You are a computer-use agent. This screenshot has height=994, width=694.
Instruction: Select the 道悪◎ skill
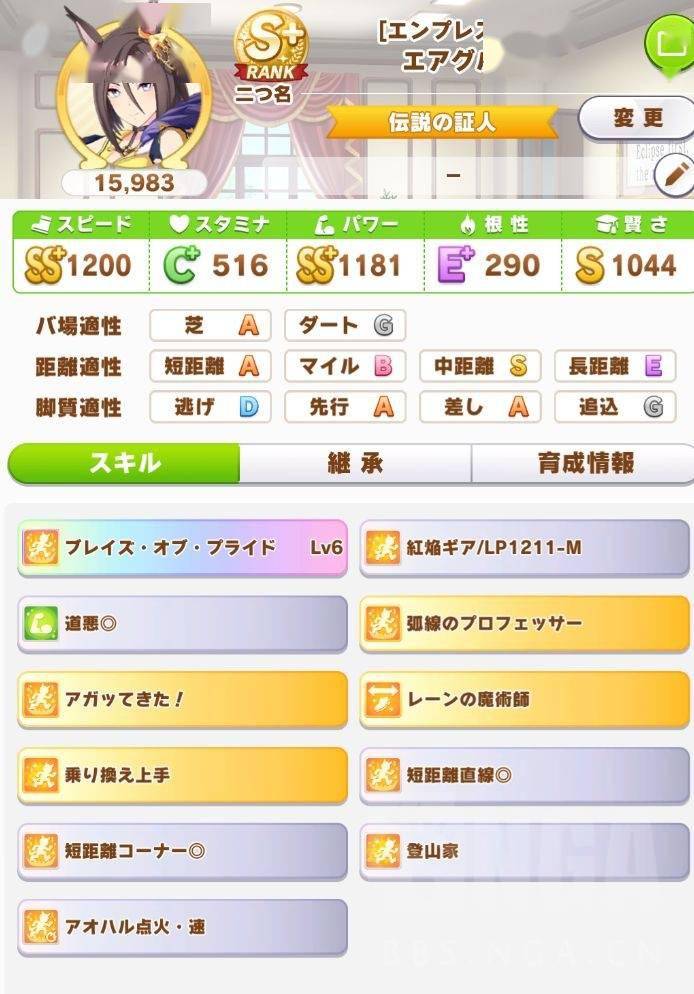[182, 624]
